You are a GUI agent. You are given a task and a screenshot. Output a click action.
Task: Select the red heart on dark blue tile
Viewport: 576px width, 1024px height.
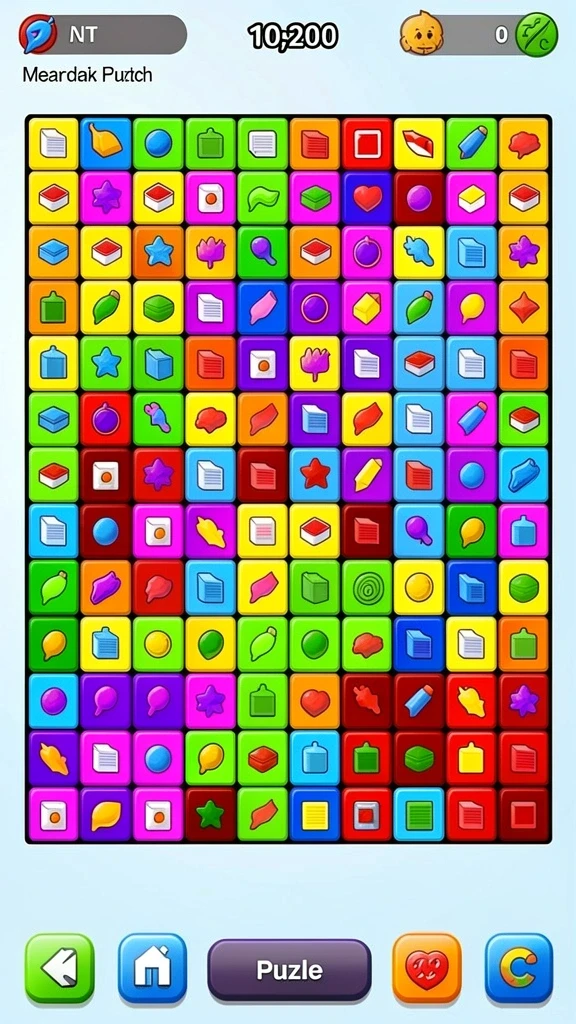[367, 198]
